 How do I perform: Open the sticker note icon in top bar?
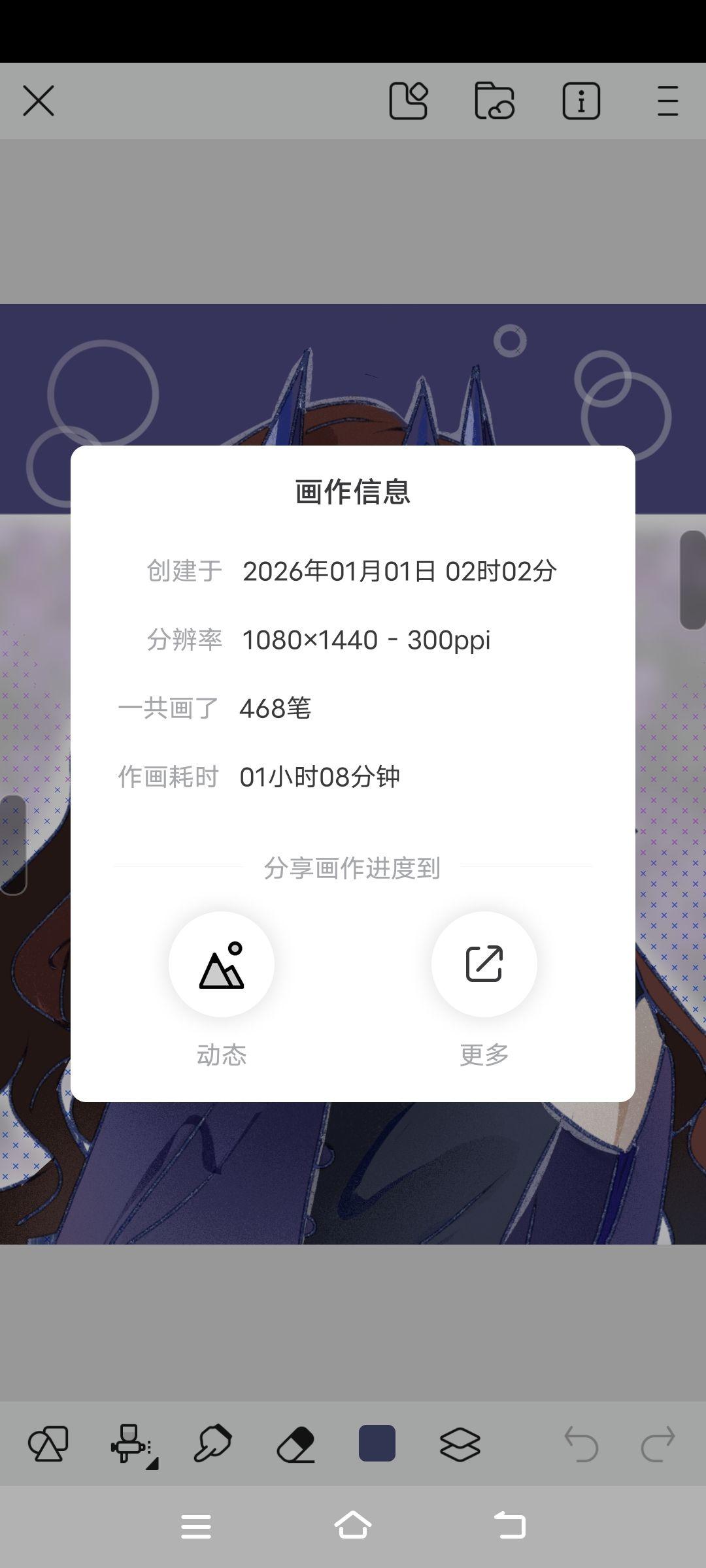pyautogui.click(x=409, y=101)
